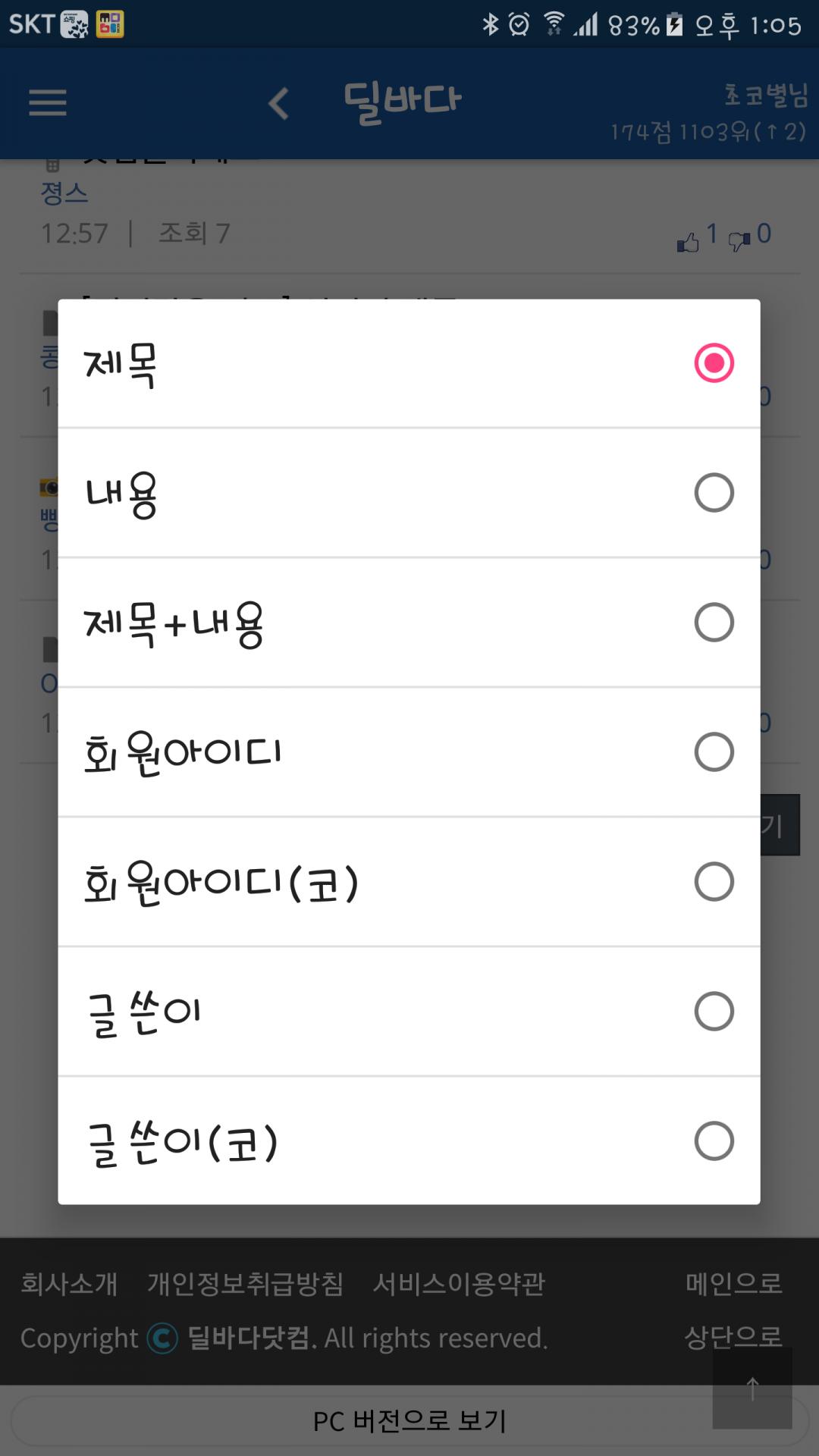Select the 제목 search option
The height and width of the screenshot is (1456, 819).
(x=409, y=363)
